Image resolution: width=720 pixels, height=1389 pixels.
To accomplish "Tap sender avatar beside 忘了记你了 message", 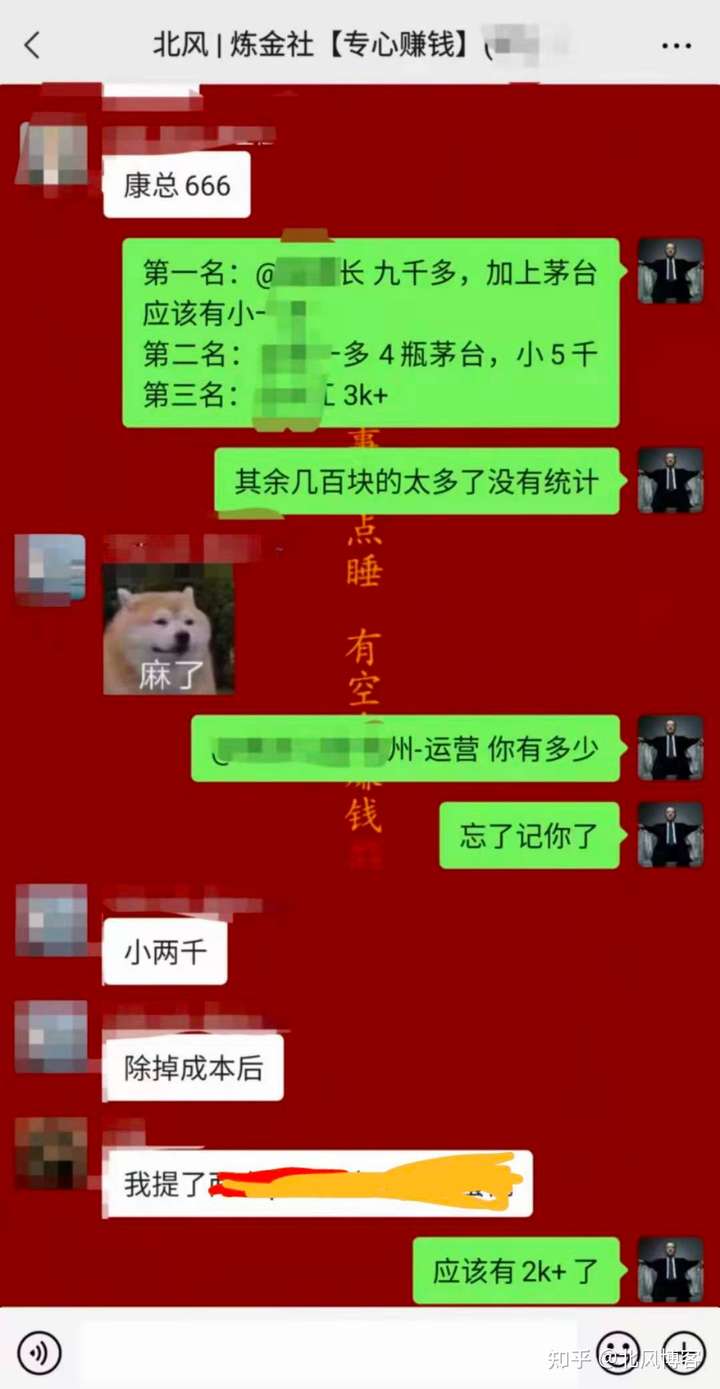I will (x=670, y=834).
